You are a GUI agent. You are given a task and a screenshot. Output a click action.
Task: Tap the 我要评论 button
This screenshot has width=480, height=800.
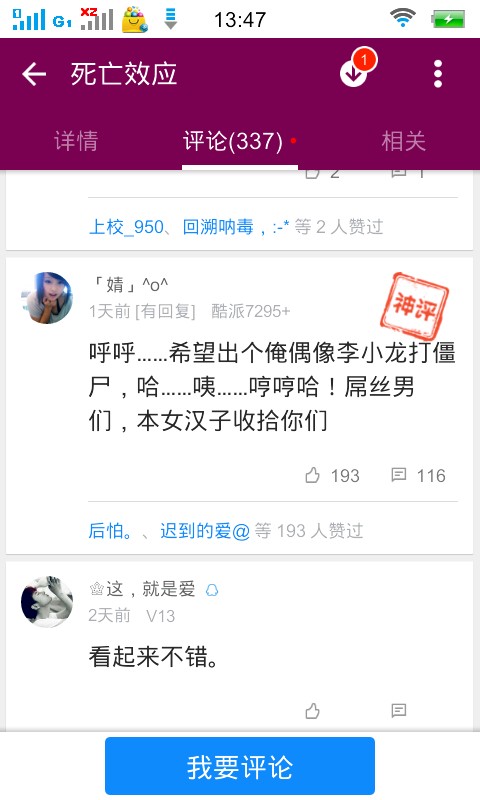pyautogui.click(x=240, y=766)
